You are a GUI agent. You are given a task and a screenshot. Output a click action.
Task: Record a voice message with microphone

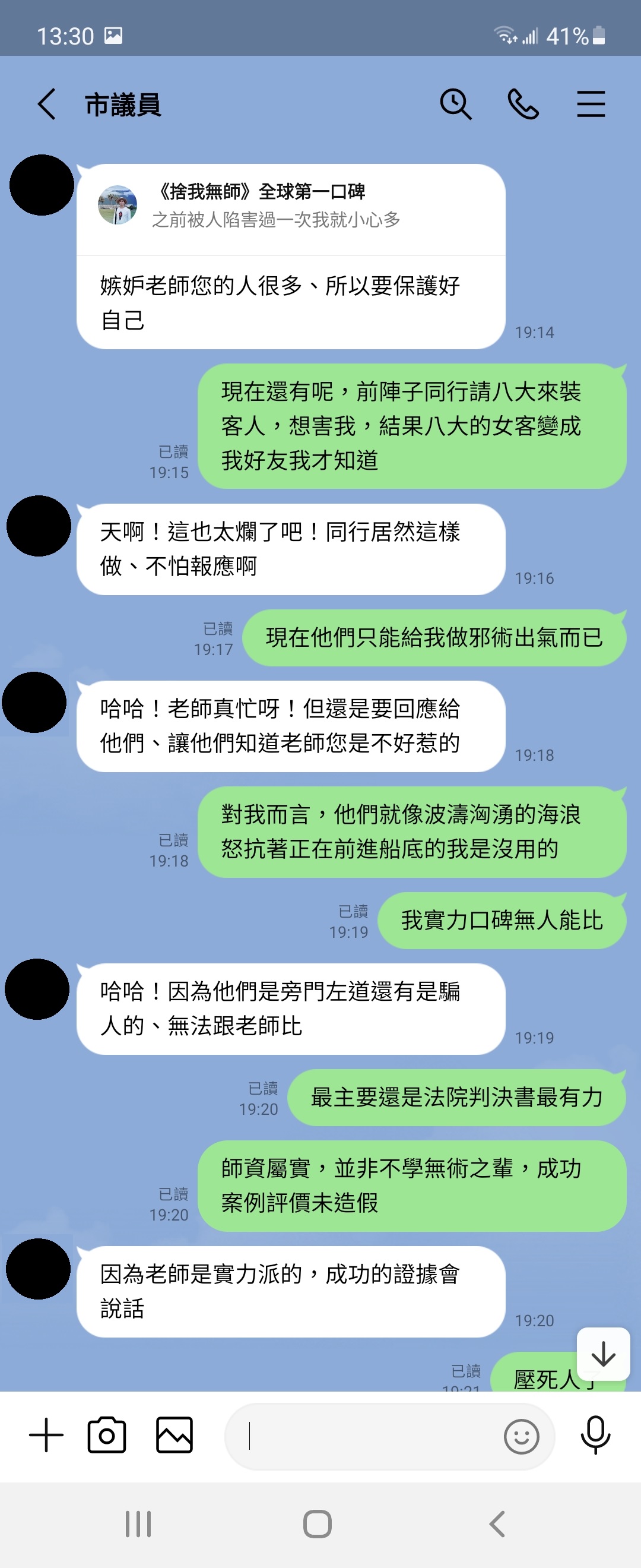pos(595,1436)
